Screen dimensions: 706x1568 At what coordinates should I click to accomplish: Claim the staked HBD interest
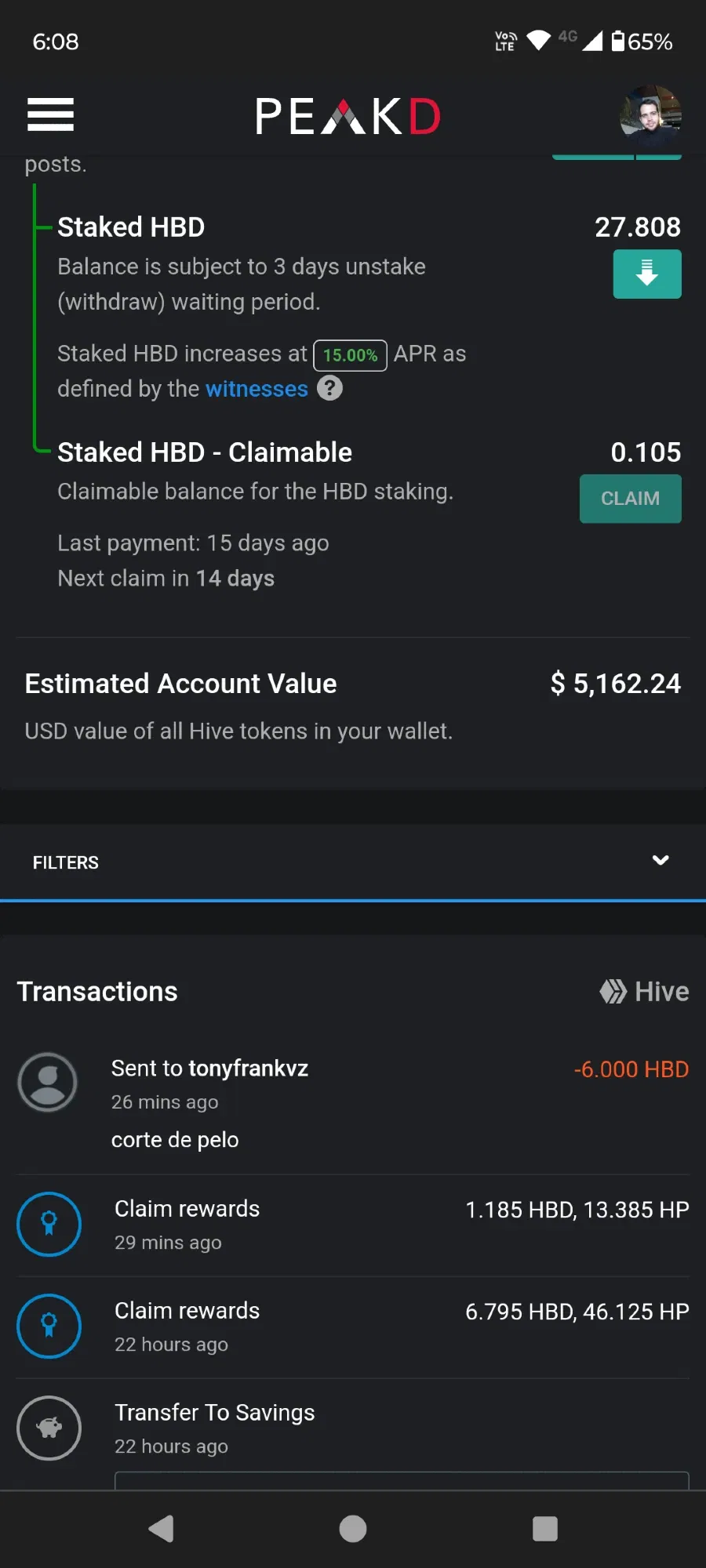[x=630, y=499]
